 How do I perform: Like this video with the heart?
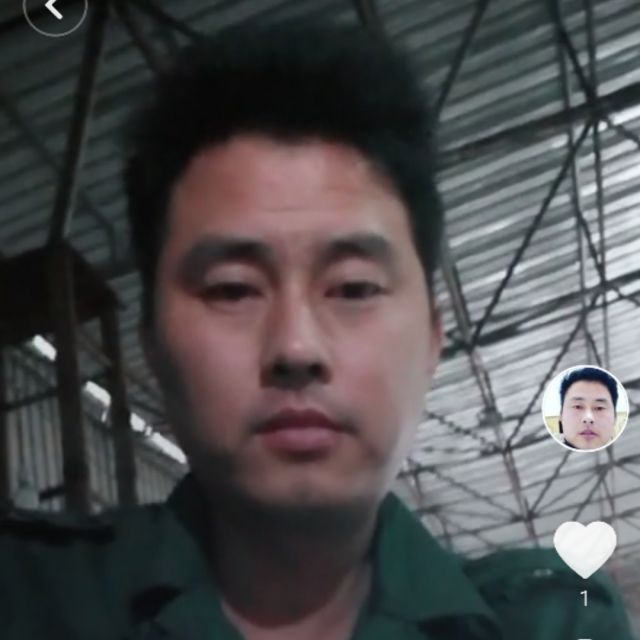click(585, 548)
